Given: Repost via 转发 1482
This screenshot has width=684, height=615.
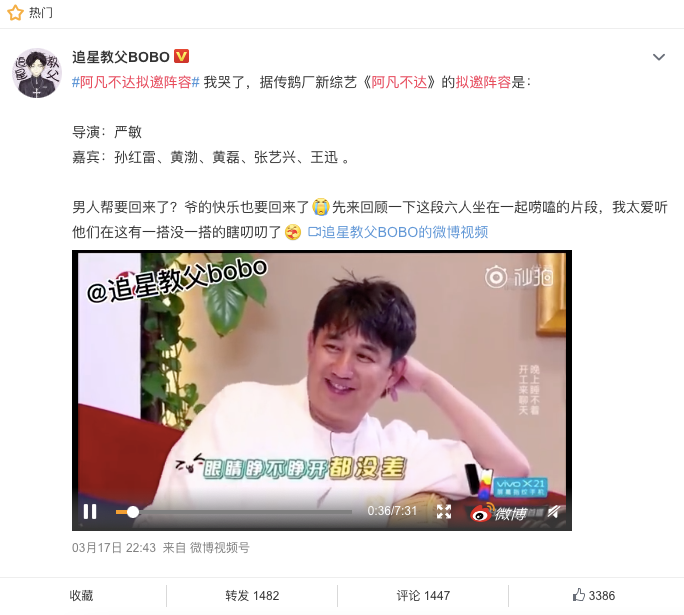Looking at the screenshot, I should [x=252, y=595].
